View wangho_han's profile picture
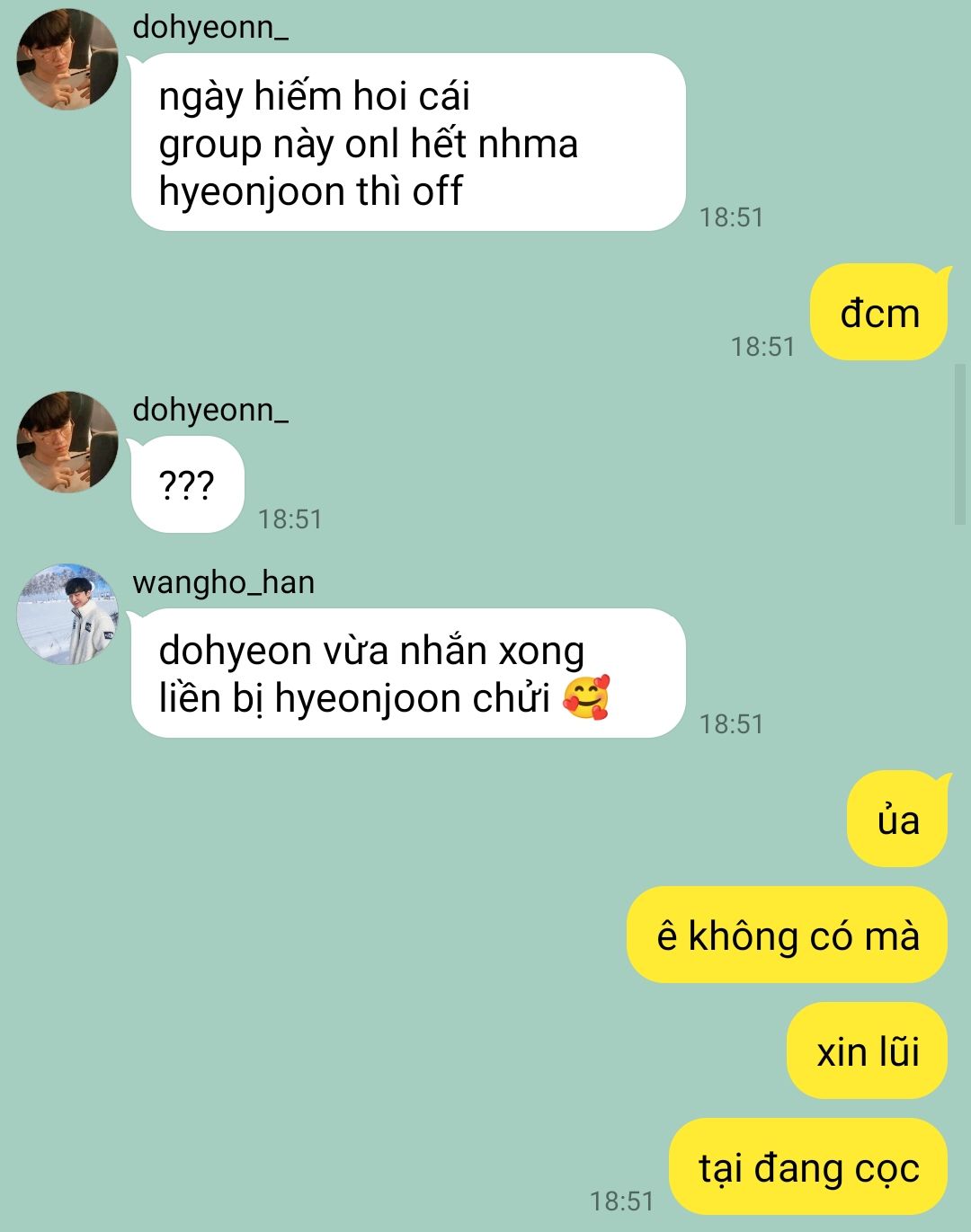Viewport: 971px width, 1232px height. (x=67, y=614)
